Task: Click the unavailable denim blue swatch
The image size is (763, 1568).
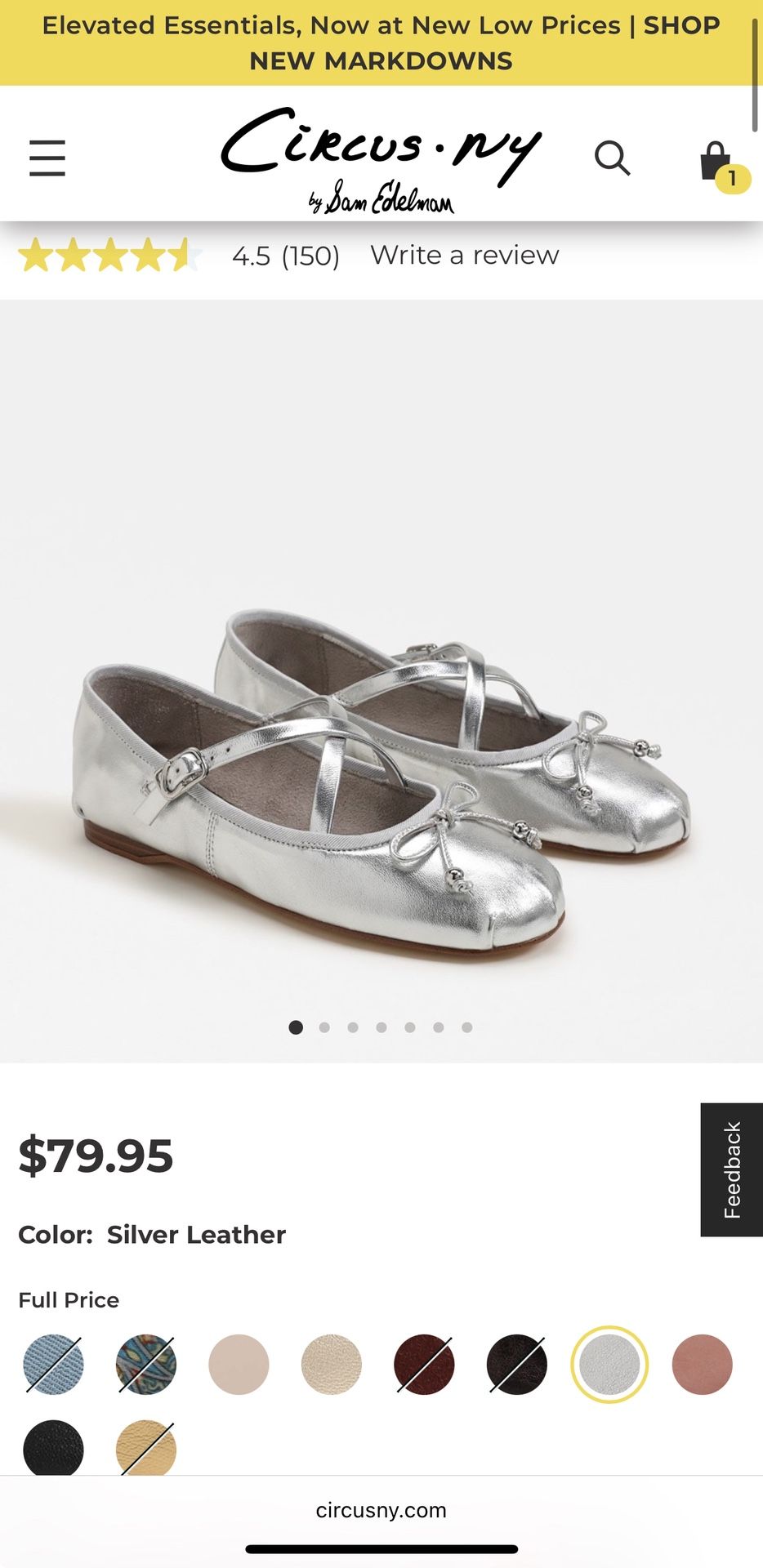Action: 52,1365
